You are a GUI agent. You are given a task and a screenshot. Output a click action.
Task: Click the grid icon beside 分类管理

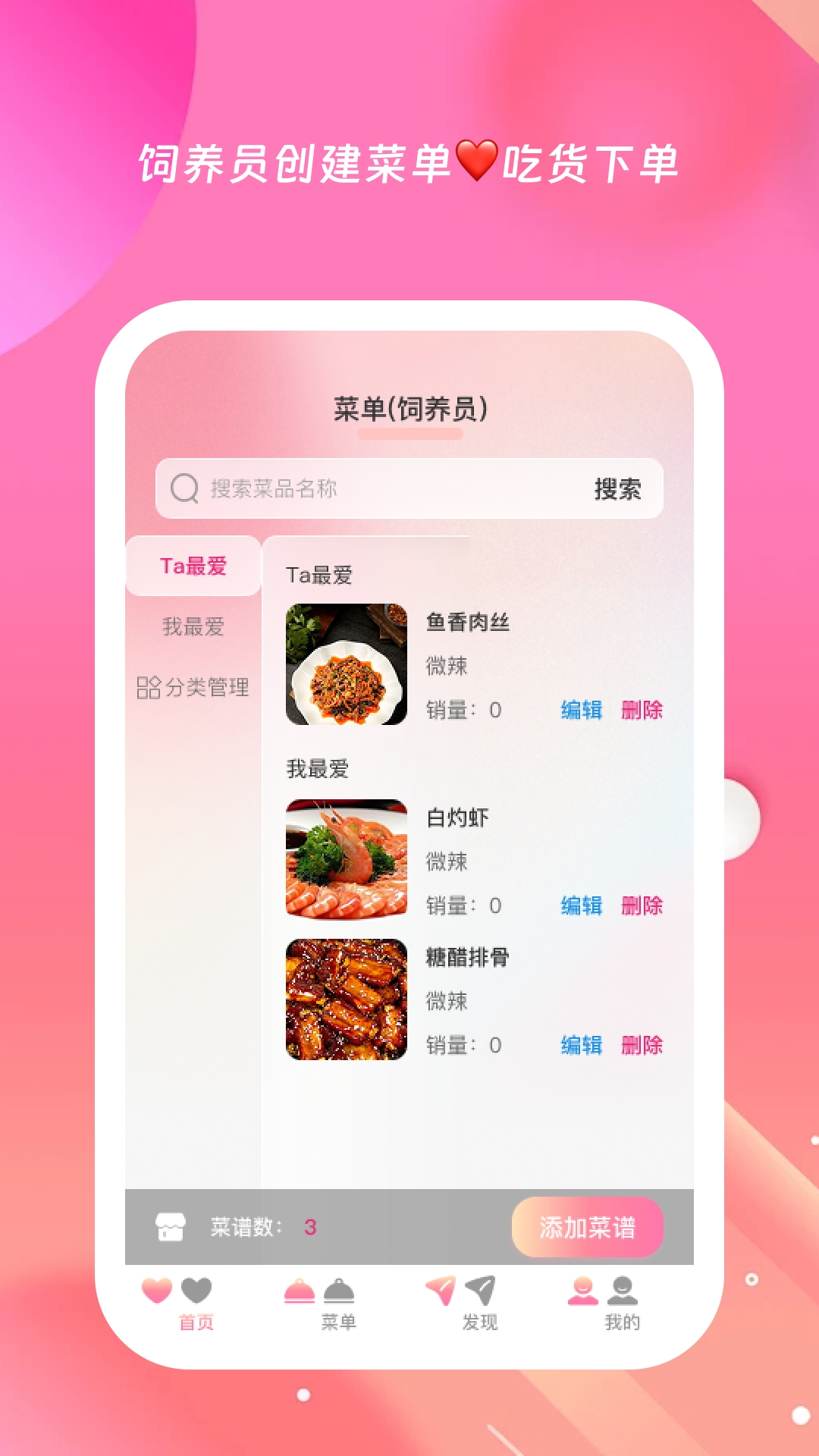[x=150, y=687]
